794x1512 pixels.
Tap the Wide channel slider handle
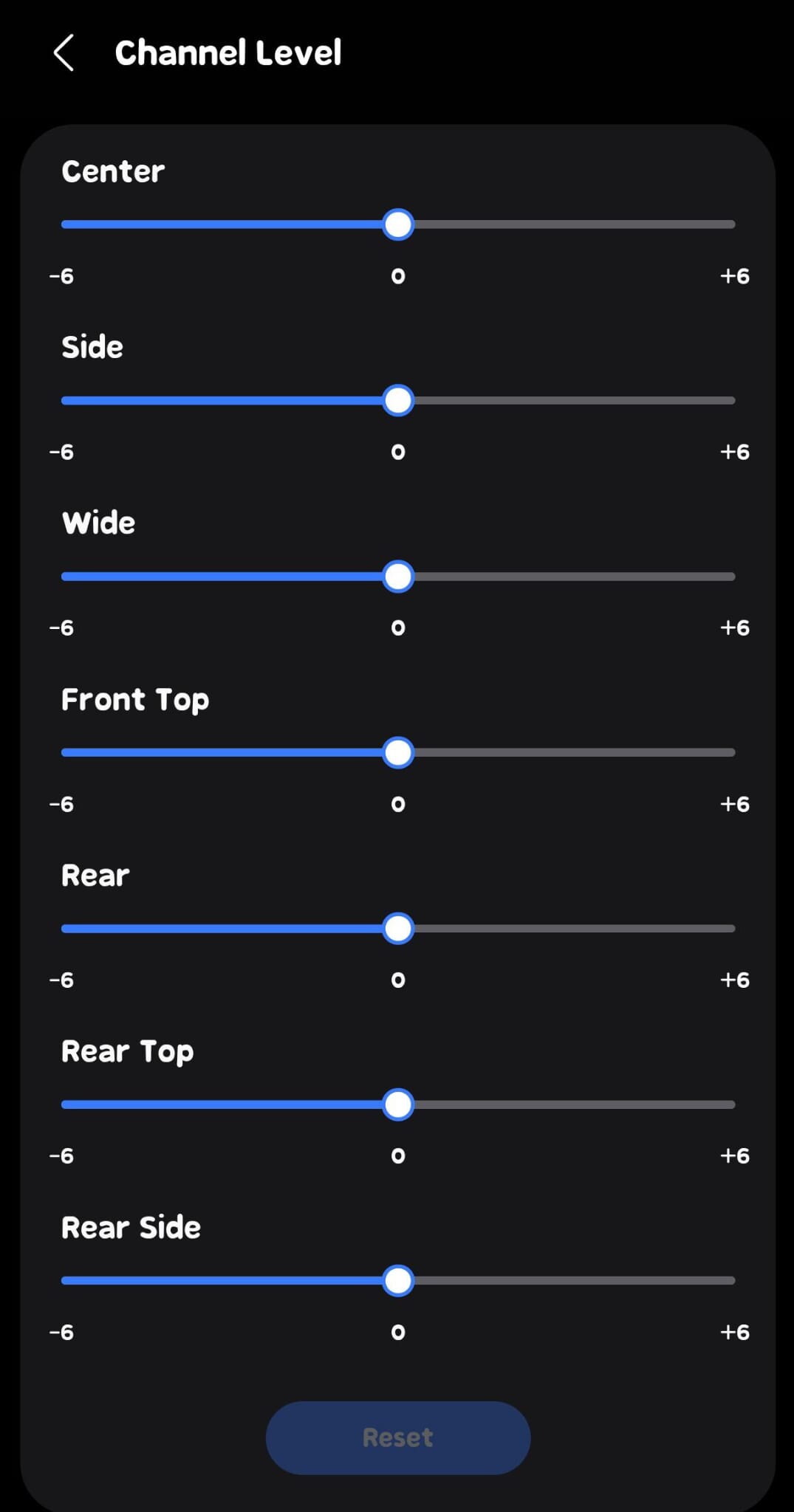click(x=398, y=577)
